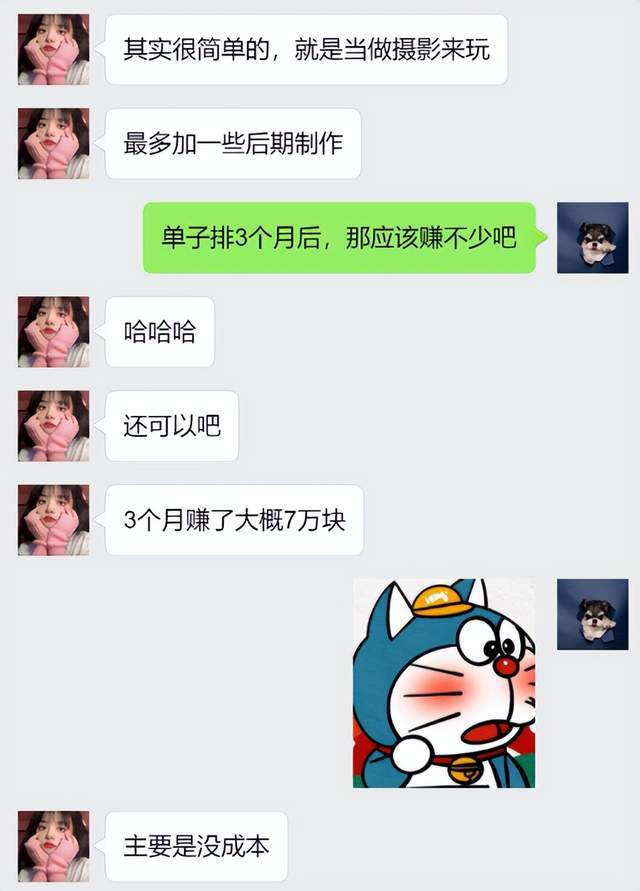Open sender's avatar beside the 哈哈哈 message
The width and height of the screenshot is (640, 891).
click(53, 332)
